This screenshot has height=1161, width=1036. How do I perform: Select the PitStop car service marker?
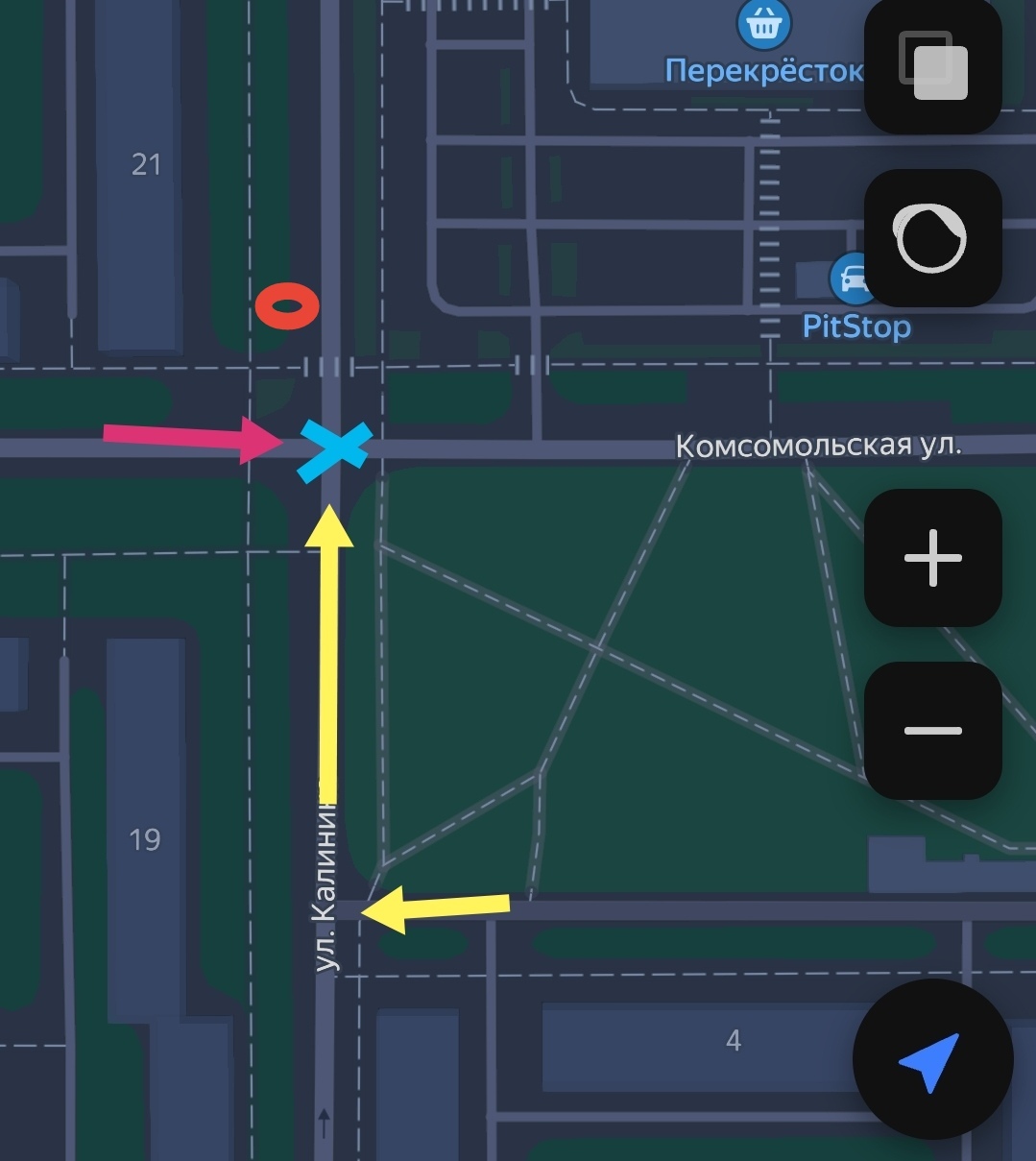pyautogui.click(x=850, y=279)
